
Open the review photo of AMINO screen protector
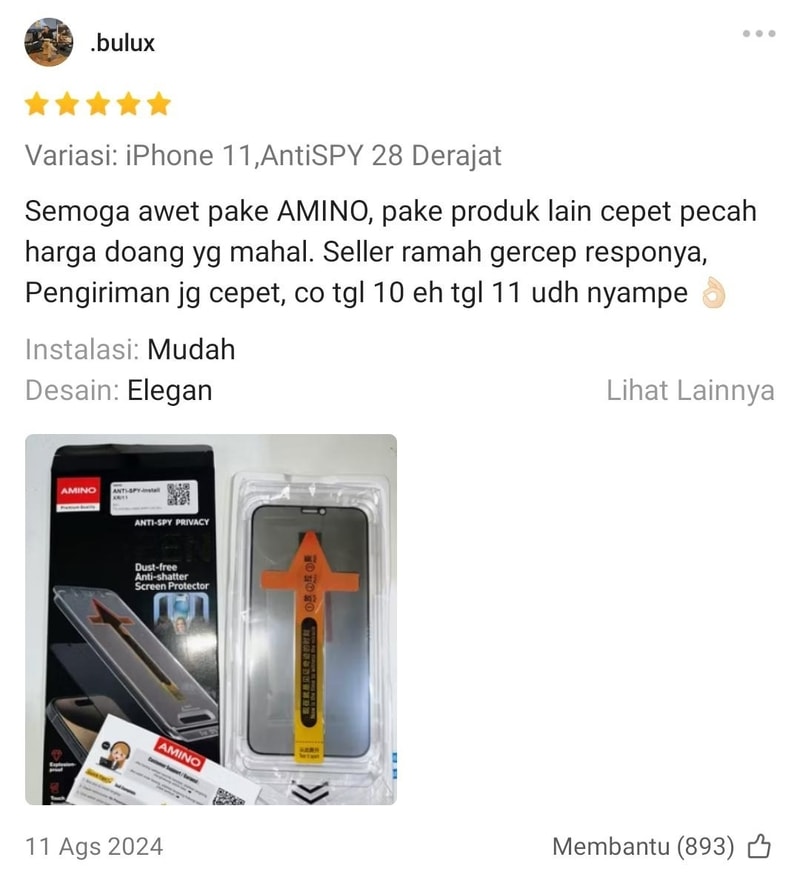[x=211, y=619]
